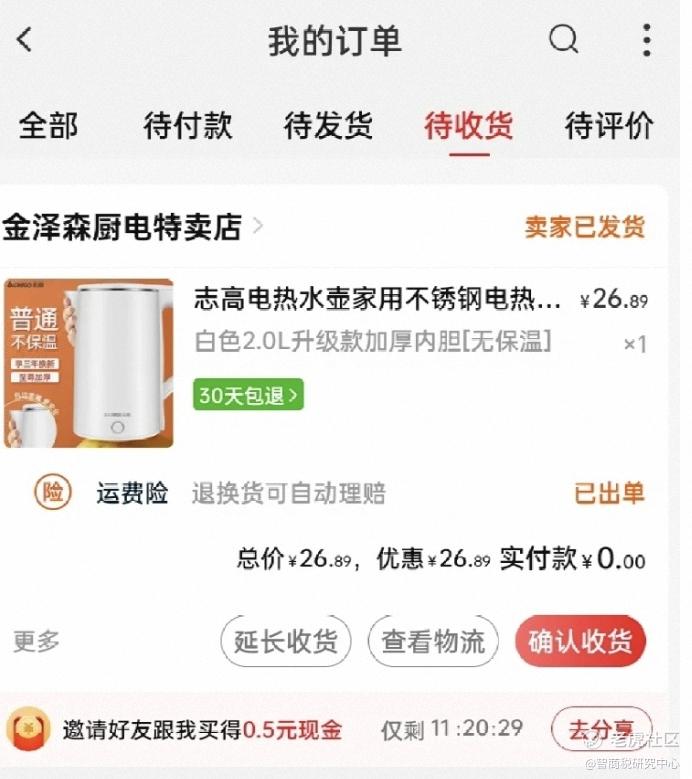Switch to the 待评价 tab
This screenshot has height=779, width=692.
click(609, 125)
